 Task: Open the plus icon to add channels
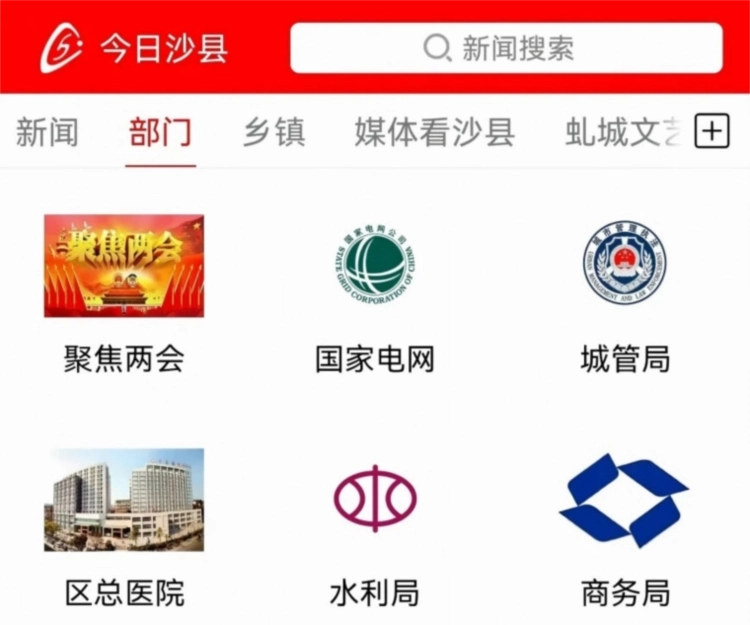(x=711, y=132)
